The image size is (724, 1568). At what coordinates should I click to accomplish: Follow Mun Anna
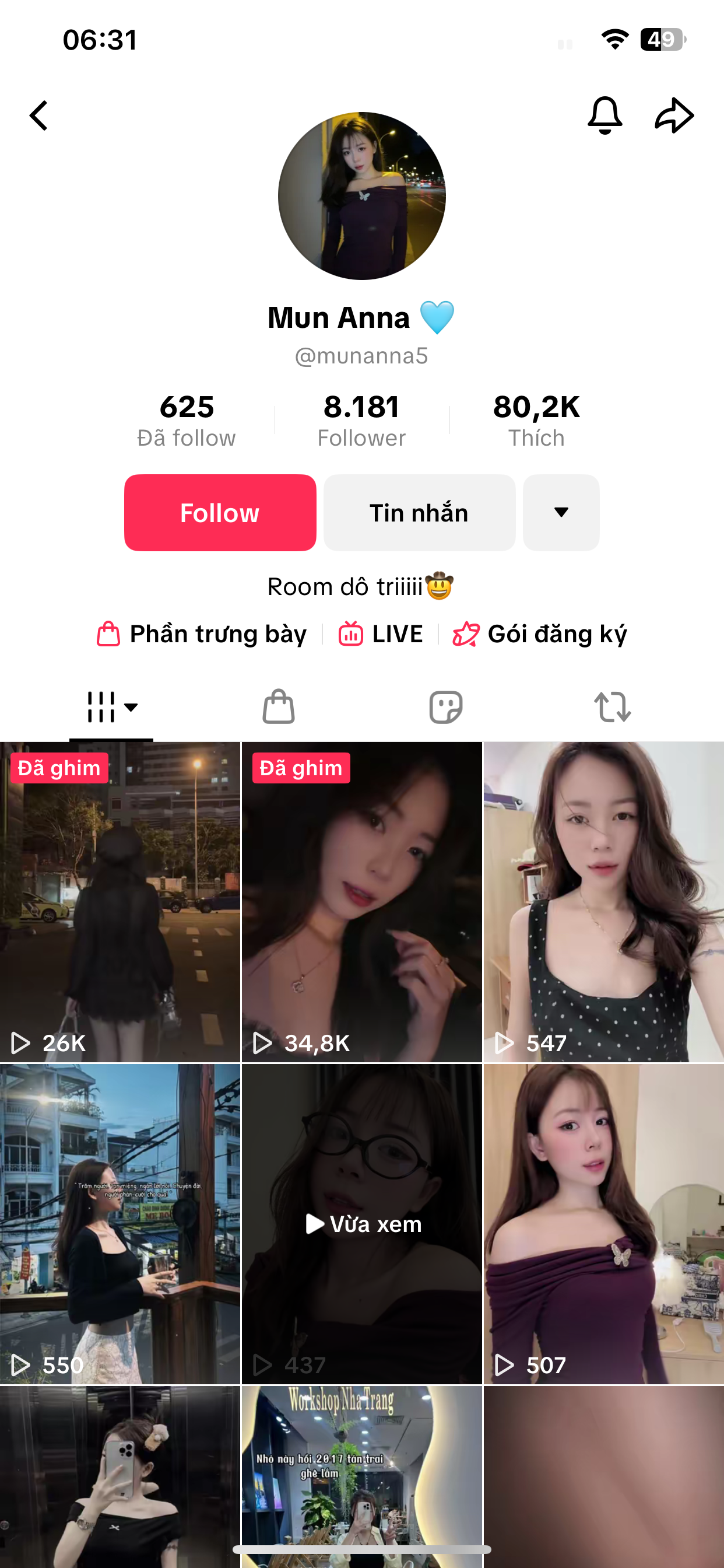[220, 513]
